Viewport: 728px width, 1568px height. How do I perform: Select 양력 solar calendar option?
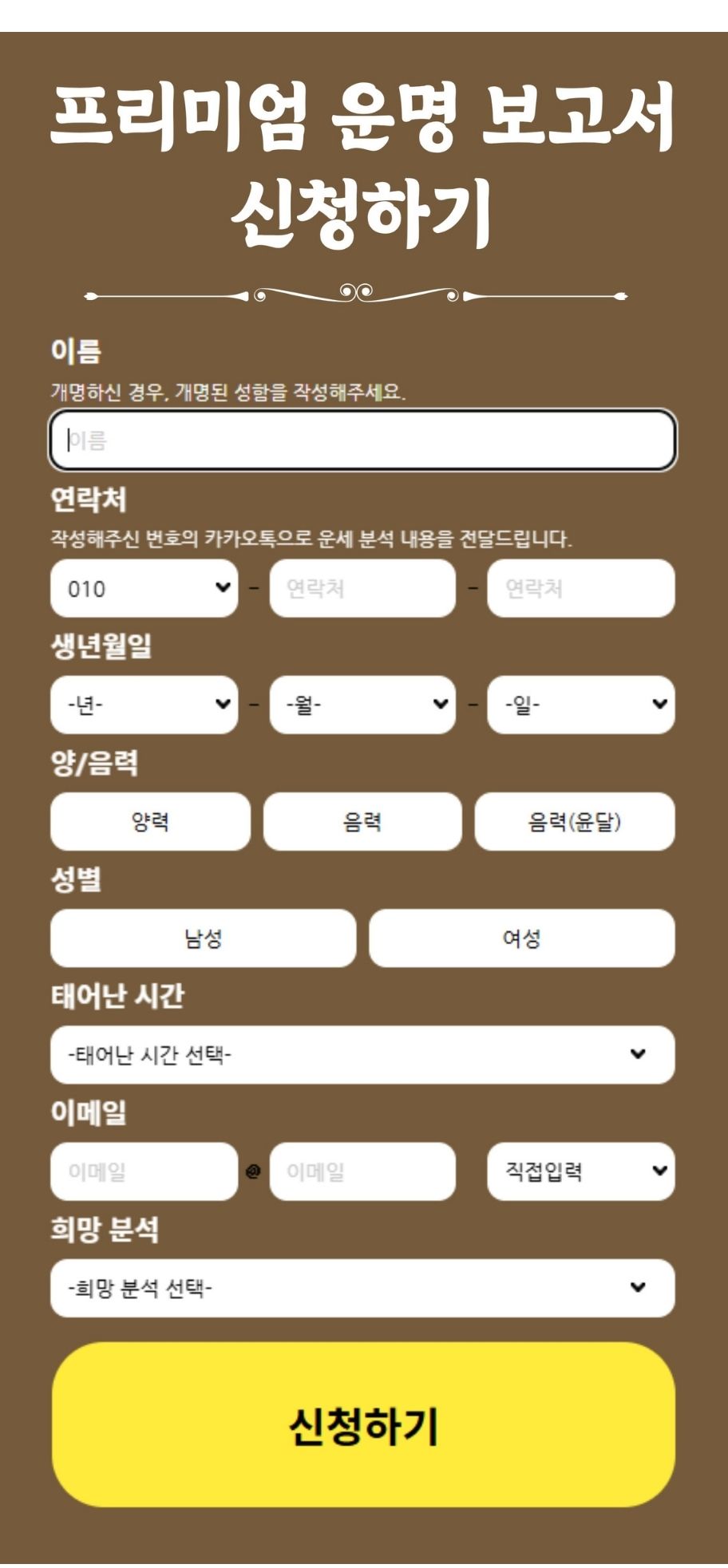150,821
